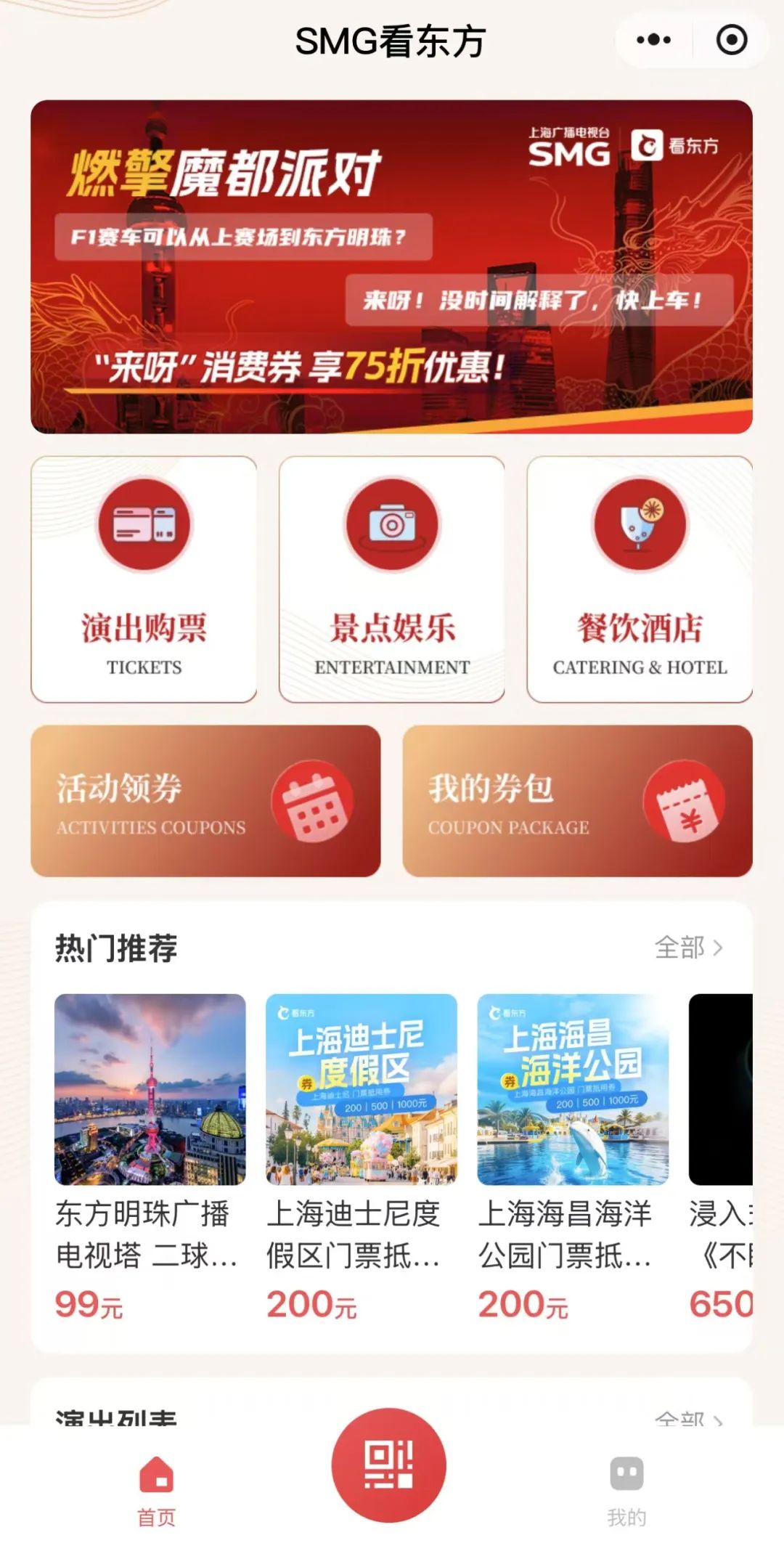Viewport: 784px width, 1559px height.
Task: View 我的券包 Coupon Package
Action: pos(577,801)
